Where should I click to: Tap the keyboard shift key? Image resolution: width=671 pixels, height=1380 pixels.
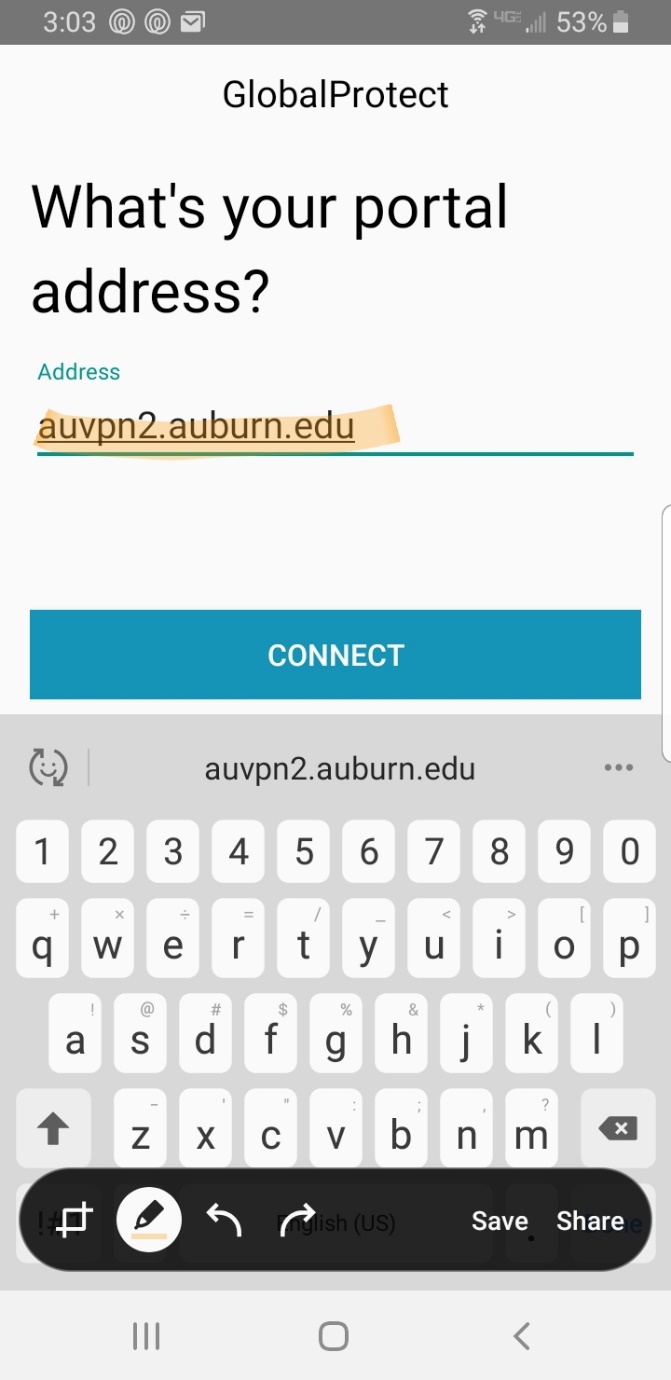[53, 1129]
